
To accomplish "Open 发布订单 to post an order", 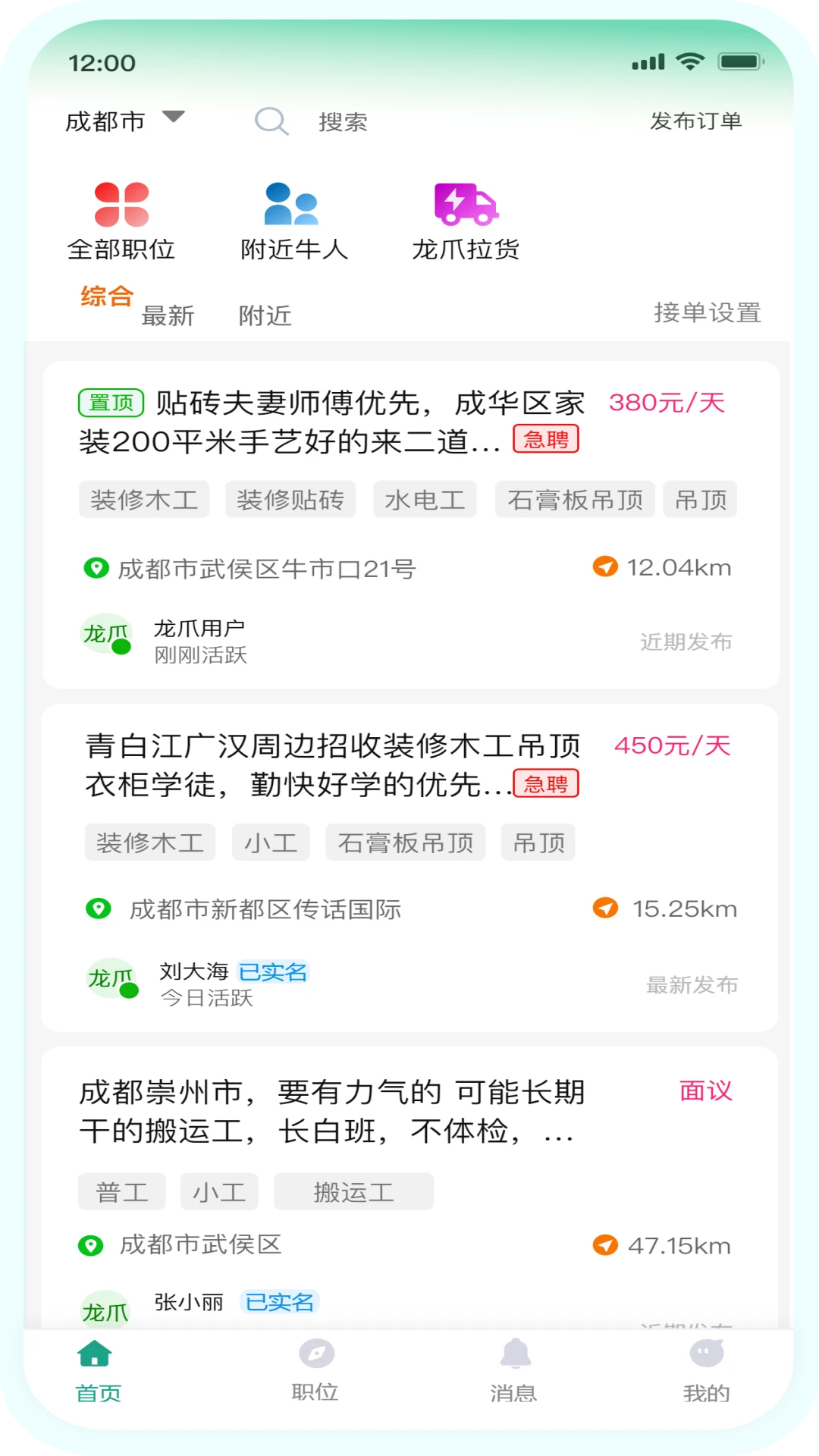I will click(x=695, y=121).
